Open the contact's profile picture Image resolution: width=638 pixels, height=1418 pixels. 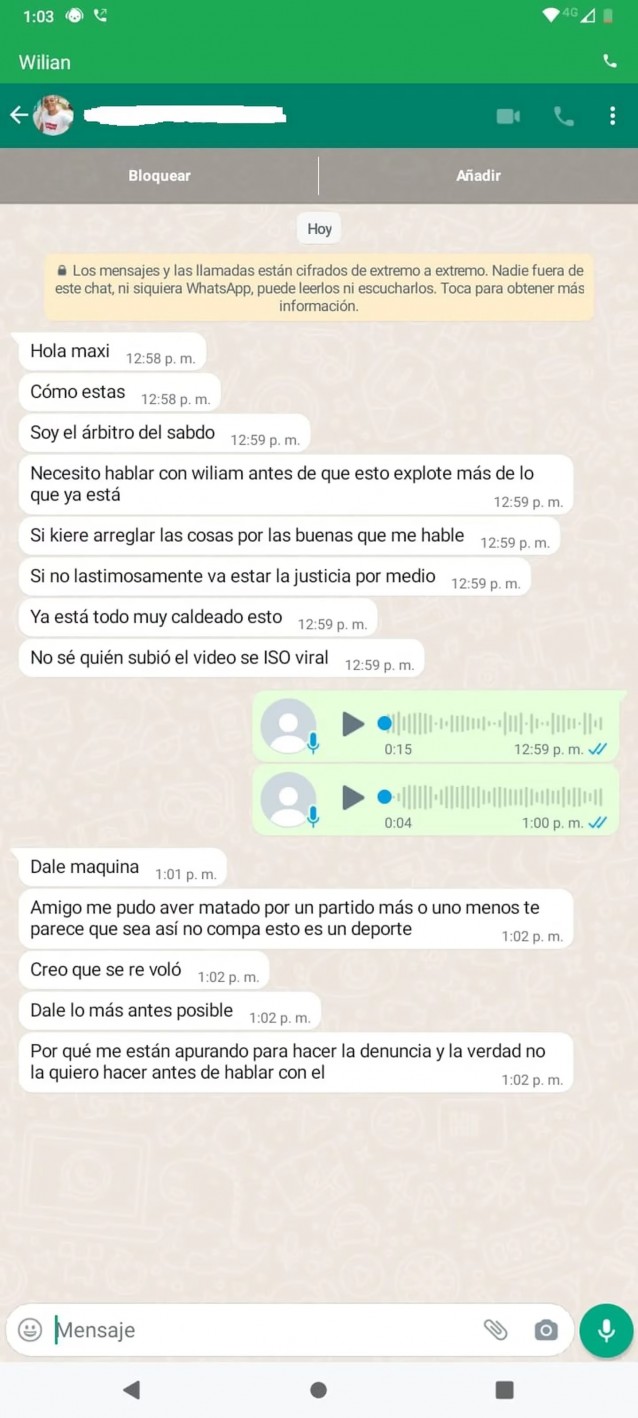click(x=54, y=116)
